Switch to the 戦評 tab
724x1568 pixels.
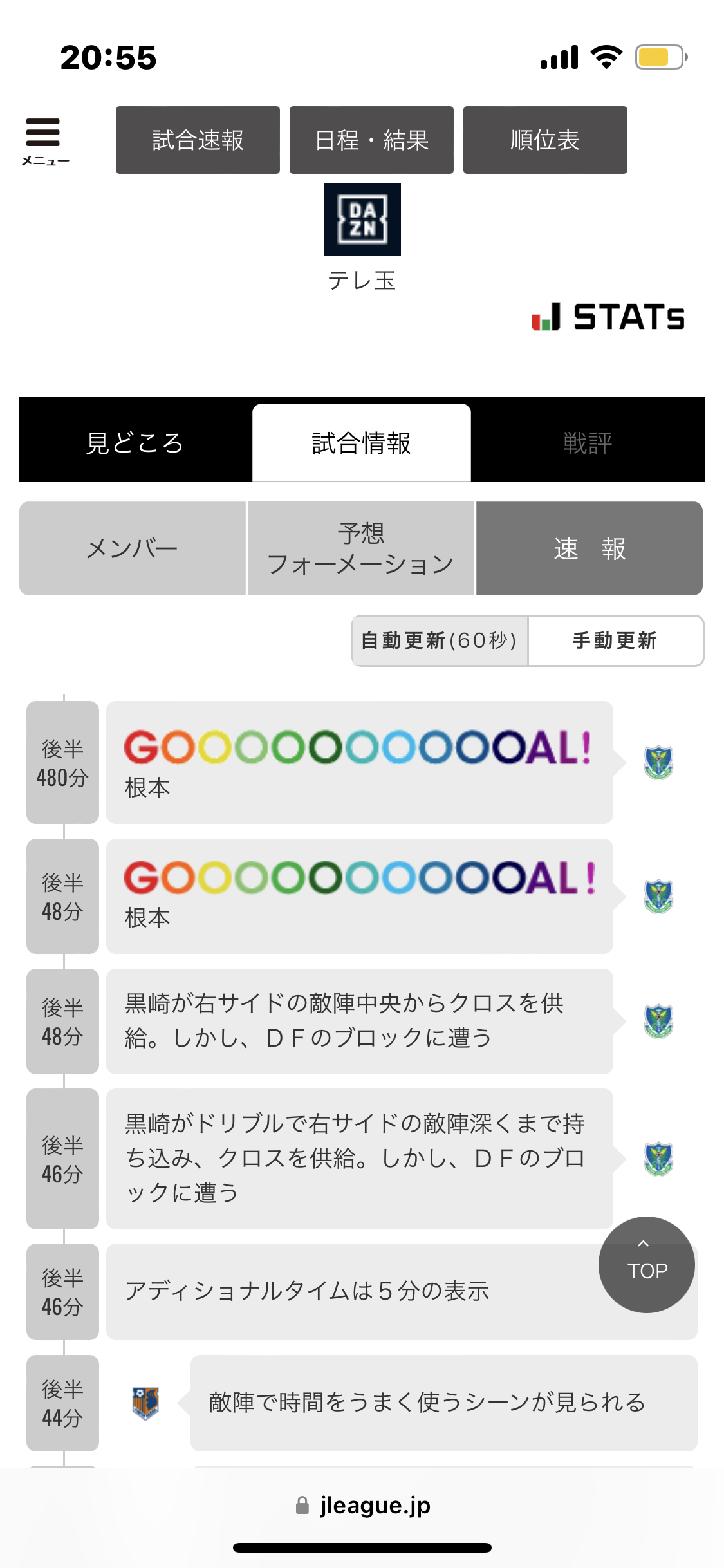pos(587,443)
